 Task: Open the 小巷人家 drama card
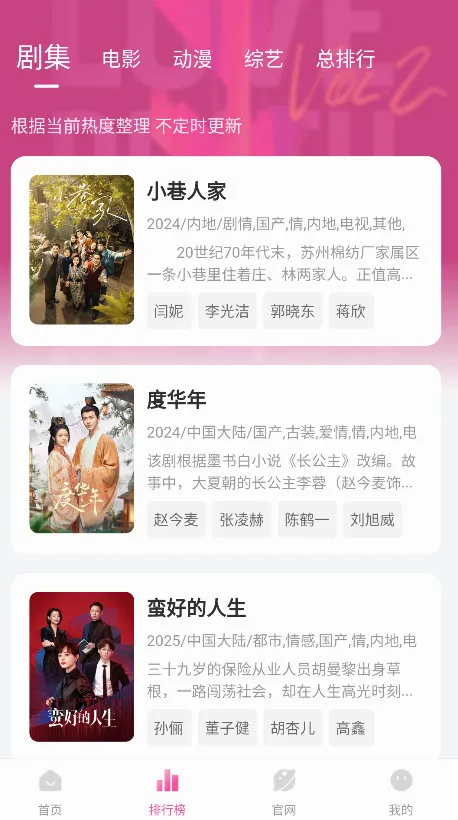point(226,251)
